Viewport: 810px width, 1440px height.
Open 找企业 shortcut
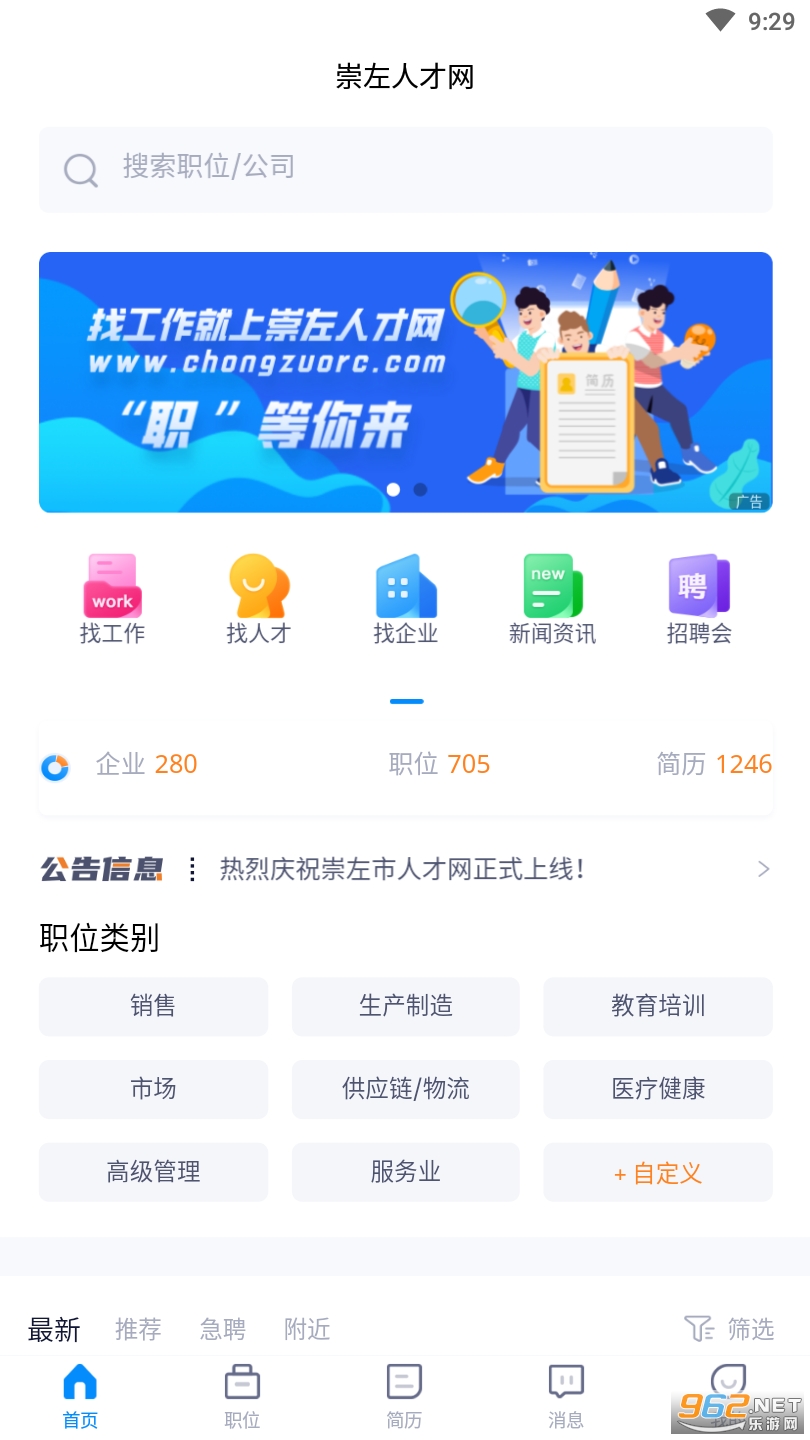(x=406, y=600)
